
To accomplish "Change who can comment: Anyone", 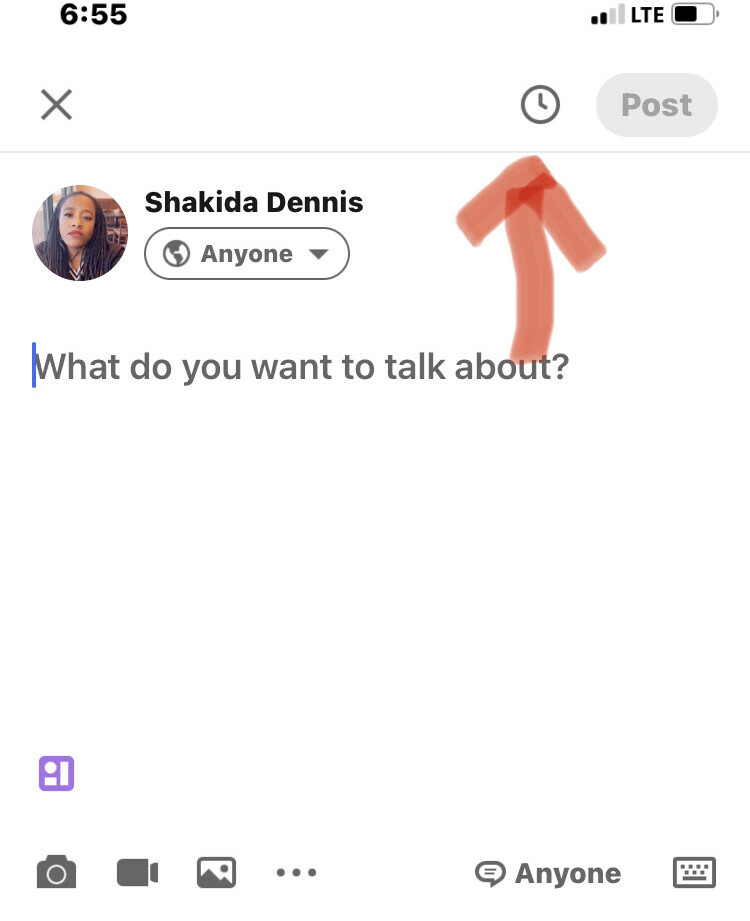I will click(547, 873).
